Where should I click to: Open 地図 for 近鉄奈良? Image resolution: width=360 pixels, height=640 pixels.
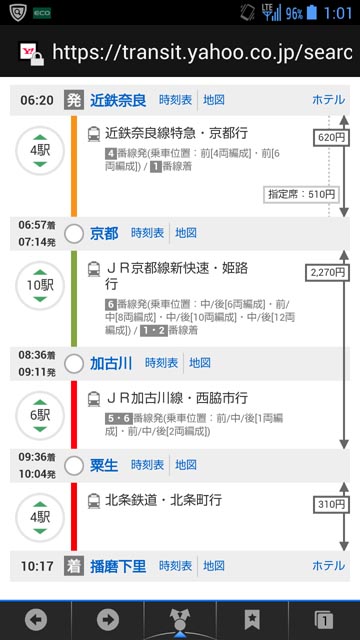click(x=214, y=100)
